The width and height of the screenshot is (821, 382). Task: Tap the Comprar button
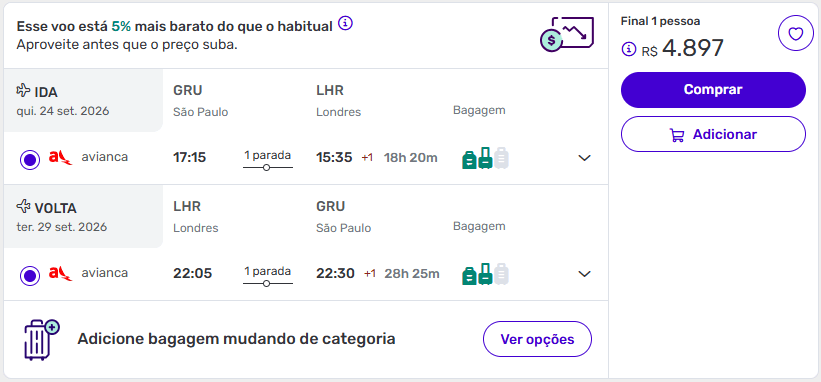(713, 90)
